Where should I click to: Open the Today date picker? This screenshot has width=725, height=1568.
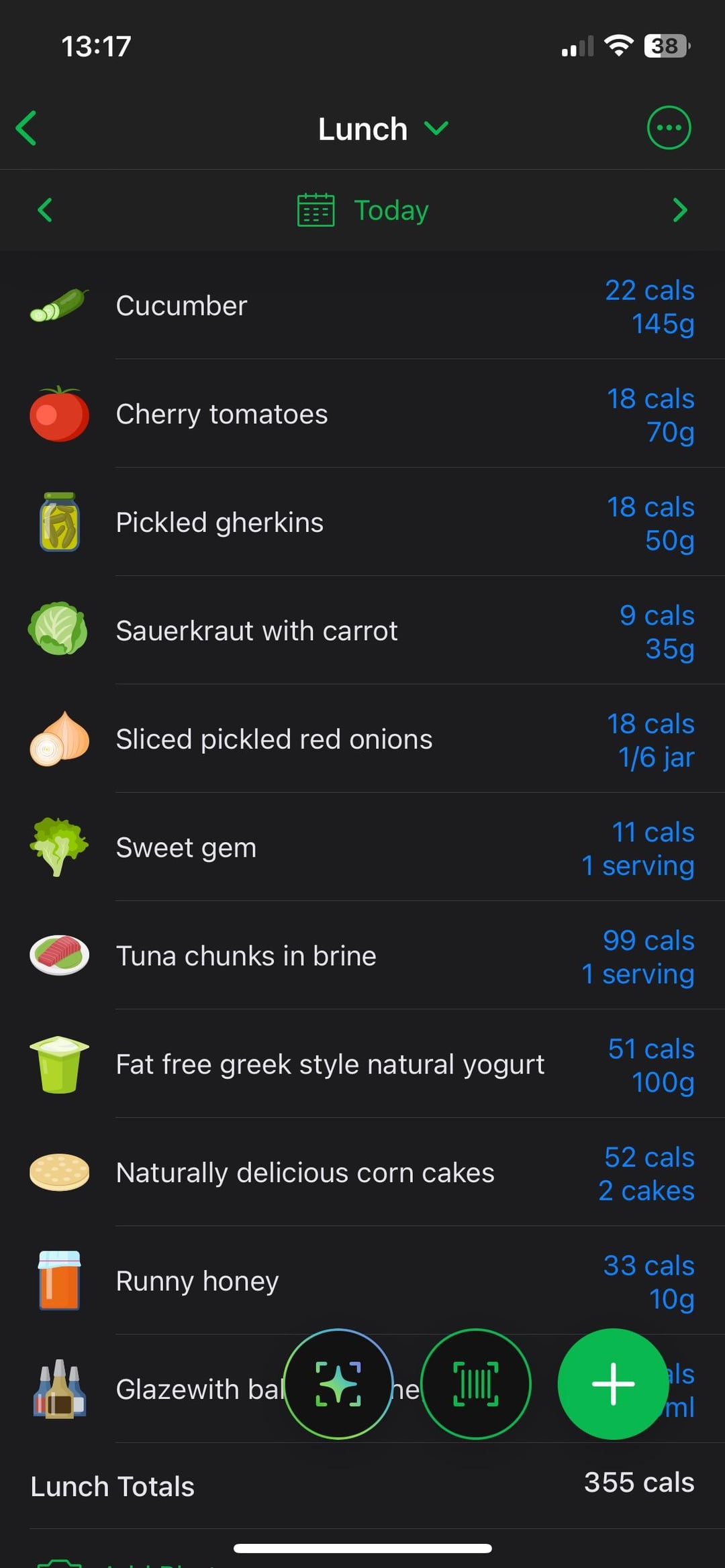point(362,210)
